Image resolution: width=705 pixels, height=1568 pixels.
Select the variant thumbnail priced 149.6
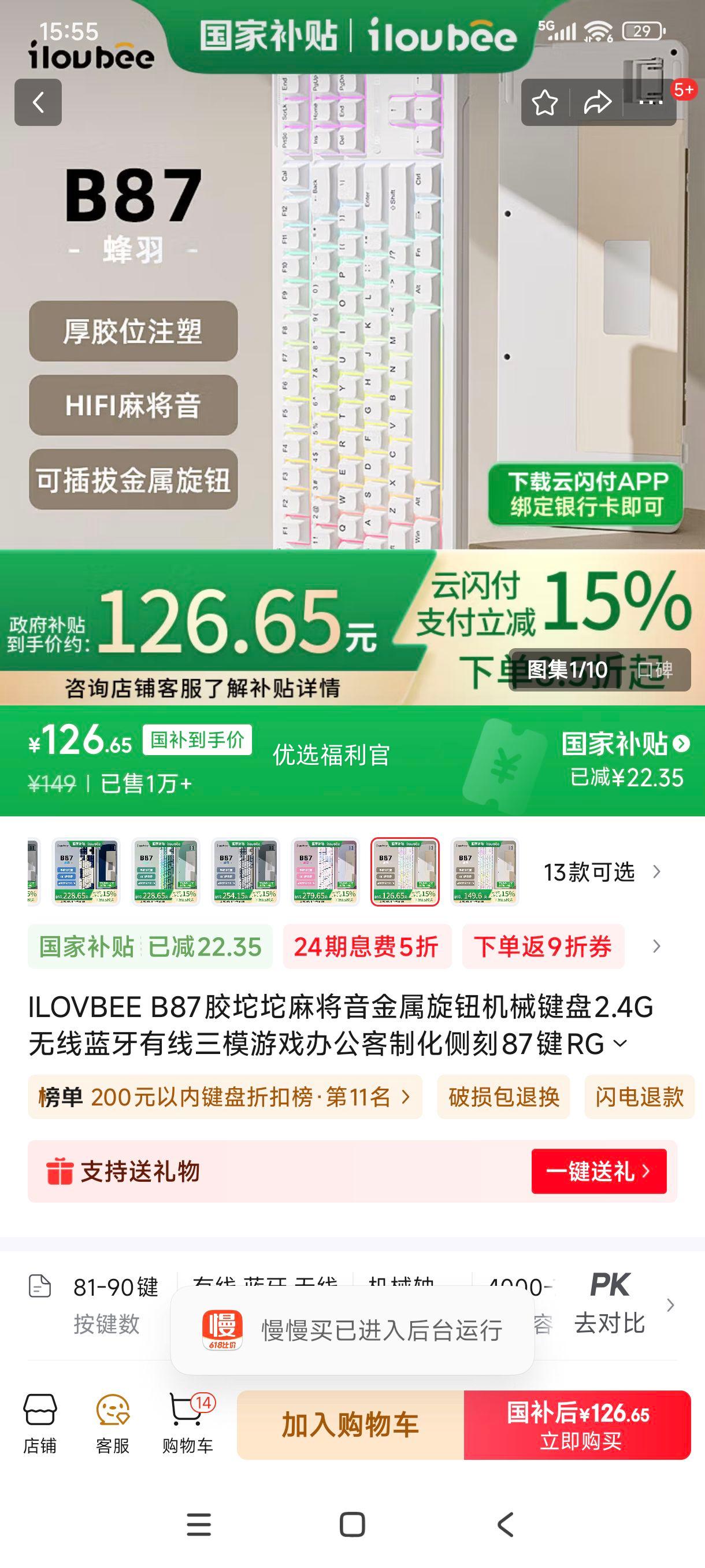pyautogui.click(x=484, y=872)
